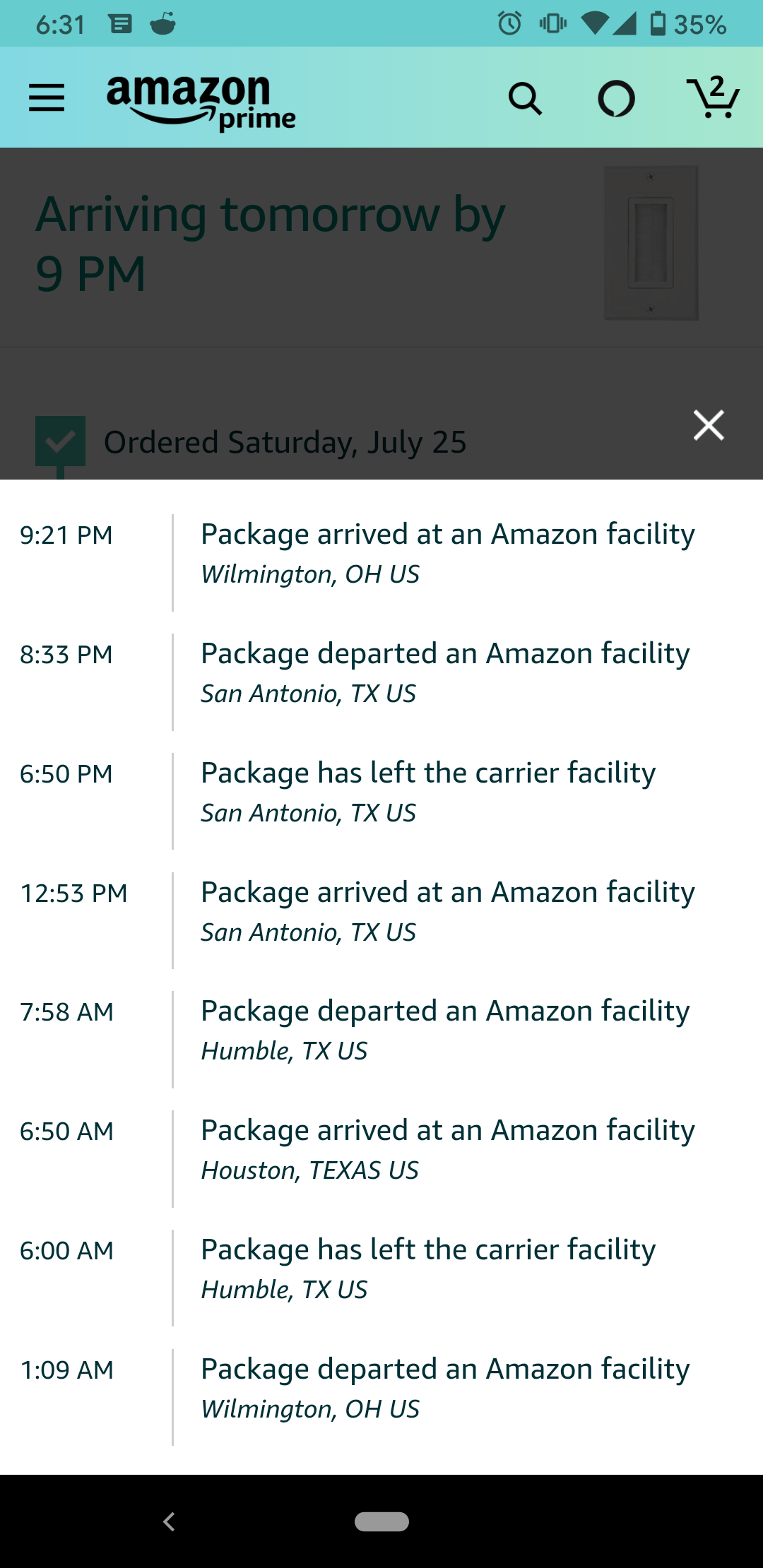Open the Amazon navigation menu
The width and height of the screenshot is (763, 1568).
point(45,97)
